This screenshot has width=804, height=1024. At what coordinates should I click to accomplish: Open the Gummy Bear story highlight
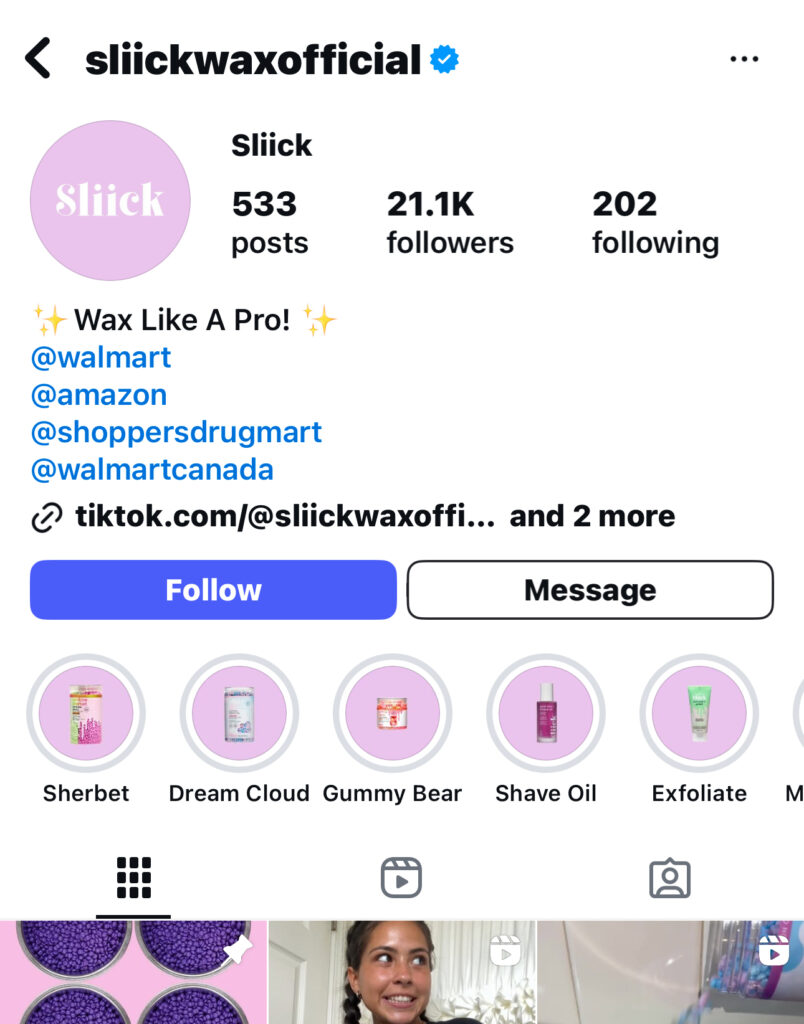pos(392,714)
